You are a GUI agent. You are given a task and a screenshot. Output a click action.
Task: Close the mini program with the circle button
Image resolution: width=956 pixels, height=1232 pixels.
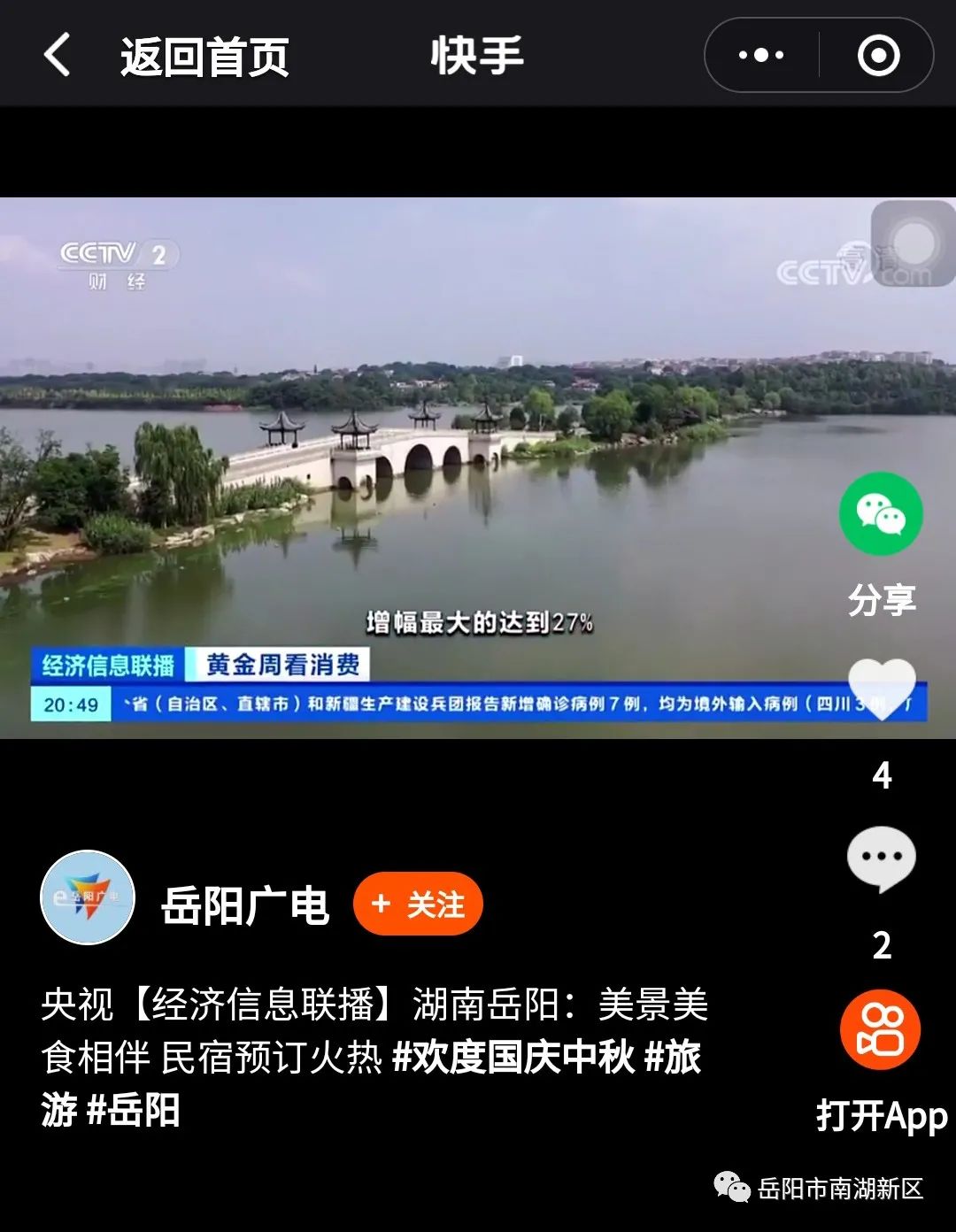tap(878, 55)
